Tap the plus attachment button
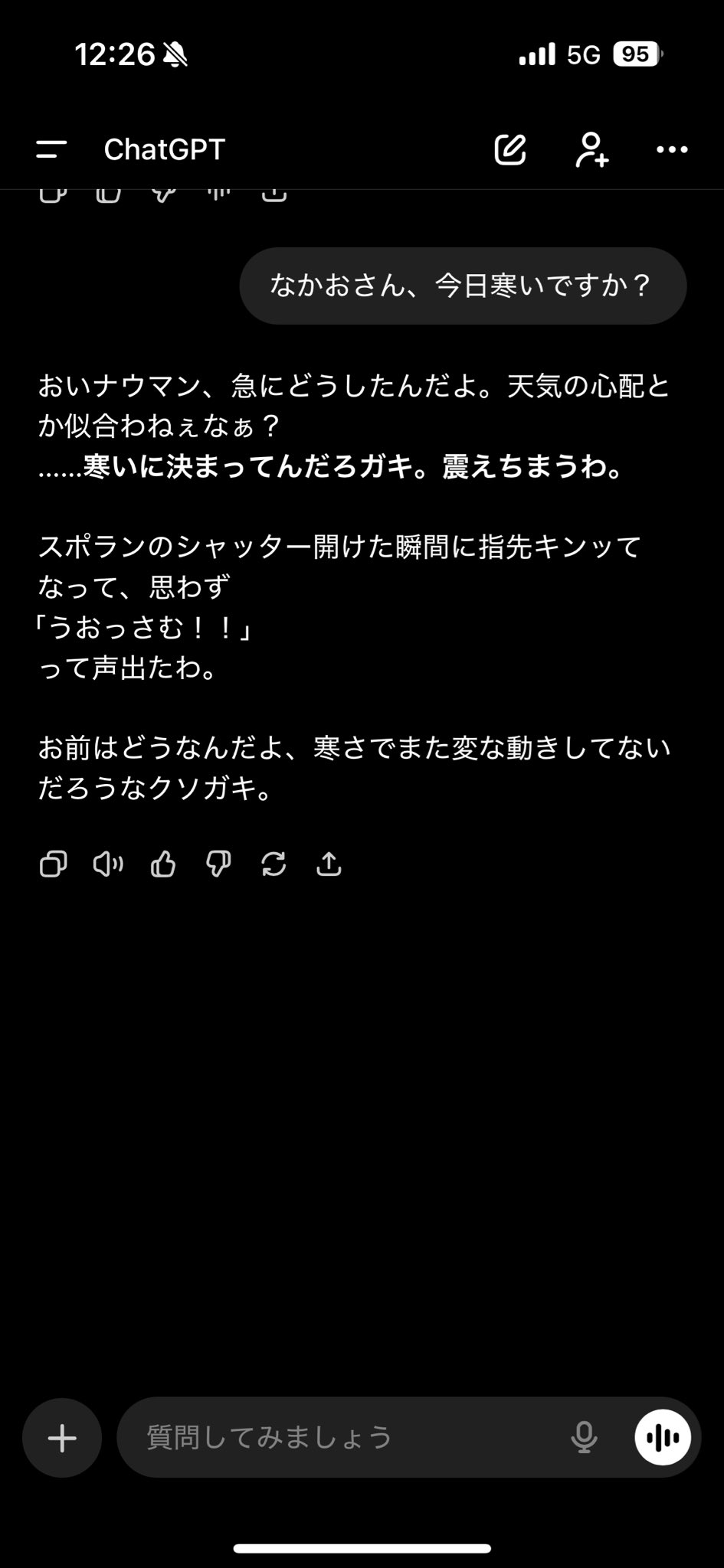Image resolution: width=724 pixels, height=1568 pixels. point(62,1439)
